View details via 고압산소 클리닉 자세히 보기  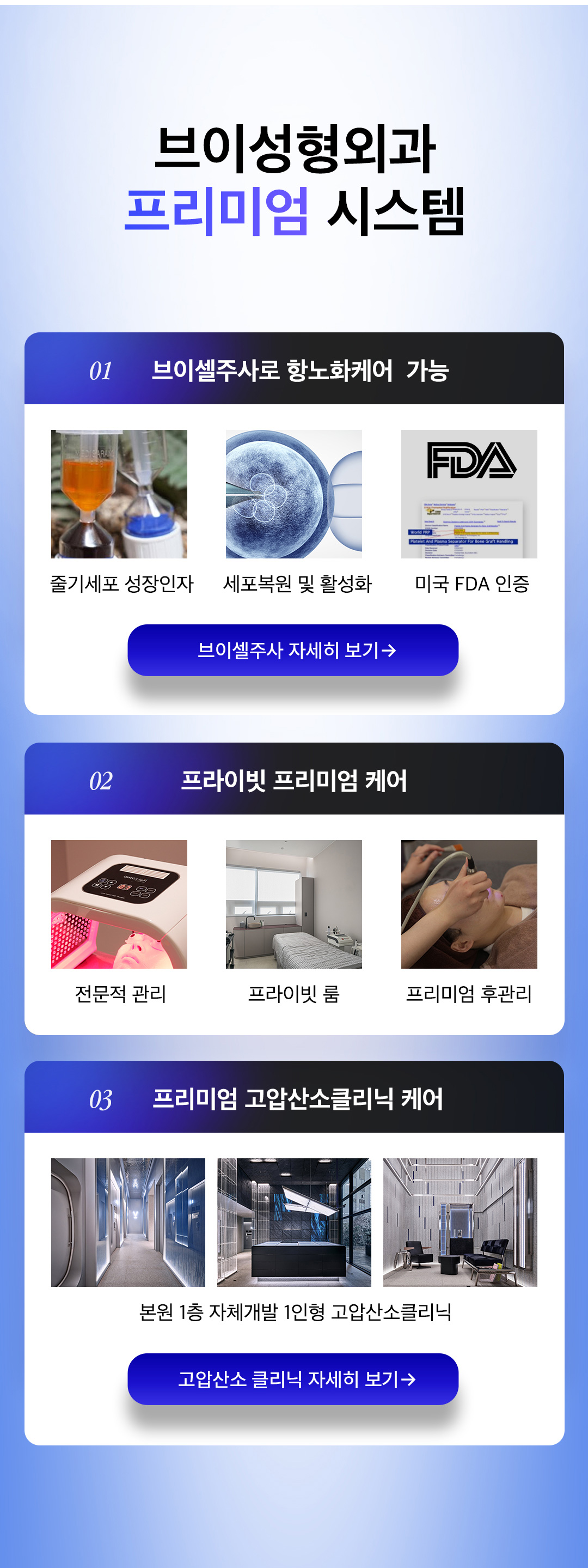(293, 1379)
